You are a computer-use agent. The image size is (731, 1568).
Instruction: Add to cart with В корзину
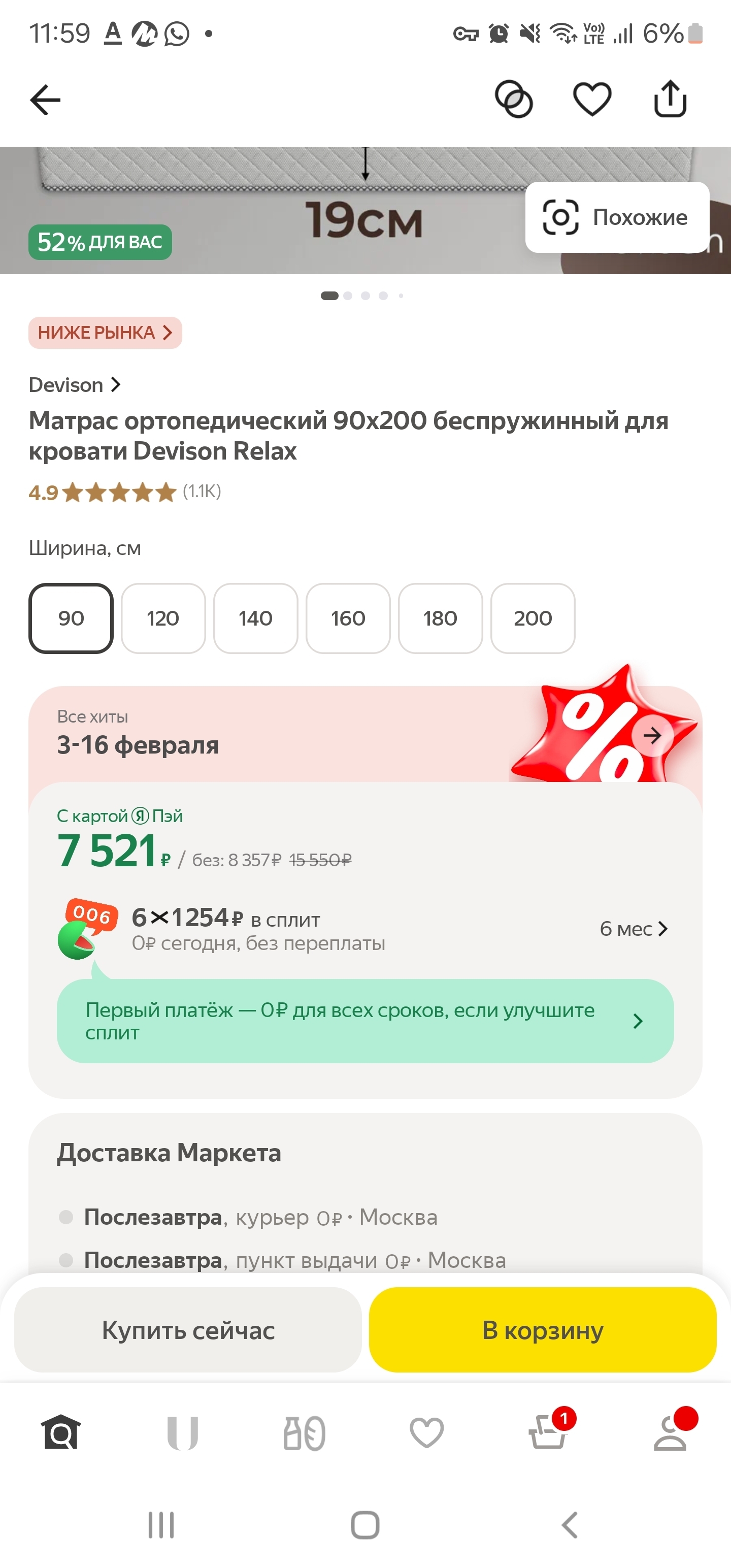(542, 1330)
